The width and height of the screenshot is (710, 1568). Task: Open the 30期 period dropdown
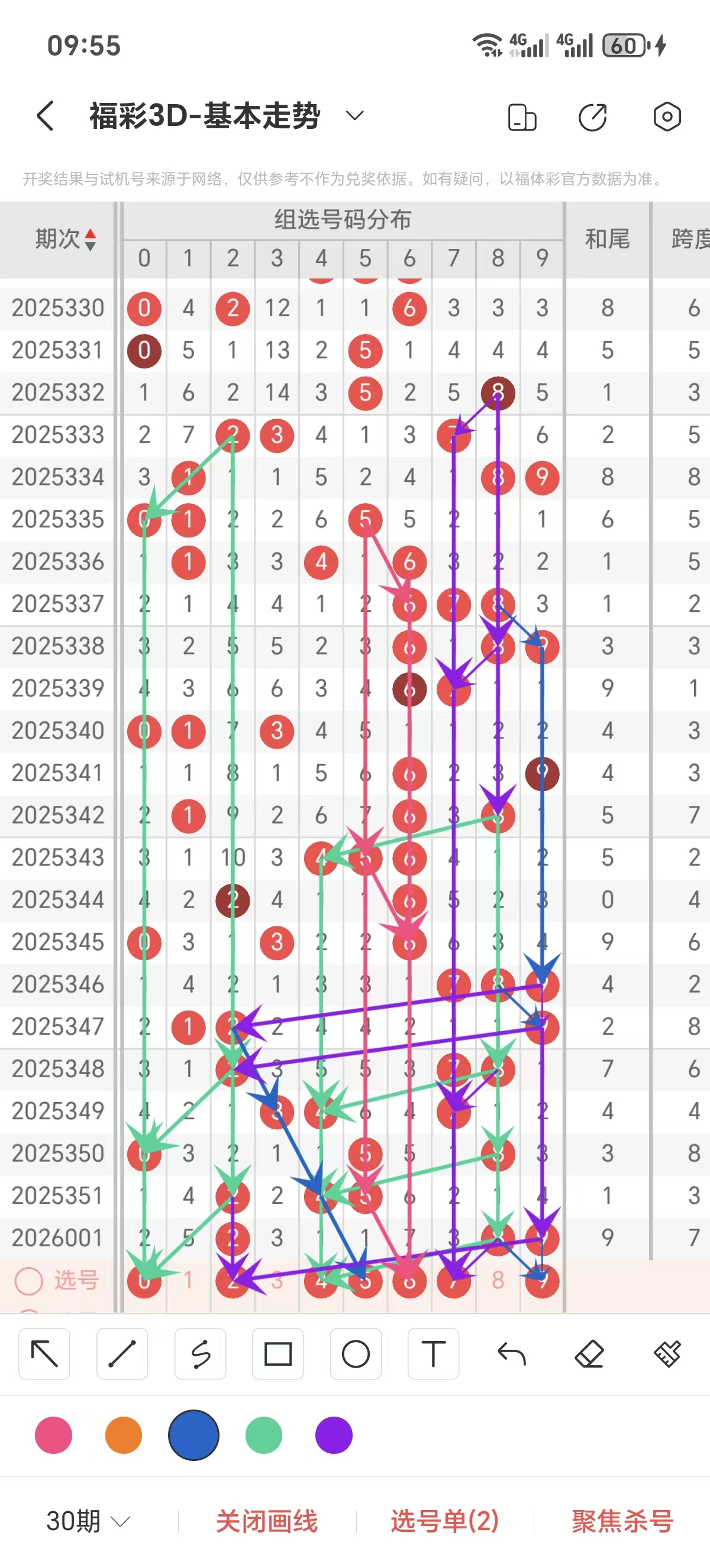pyautogui.click(x=88, y=1521)
